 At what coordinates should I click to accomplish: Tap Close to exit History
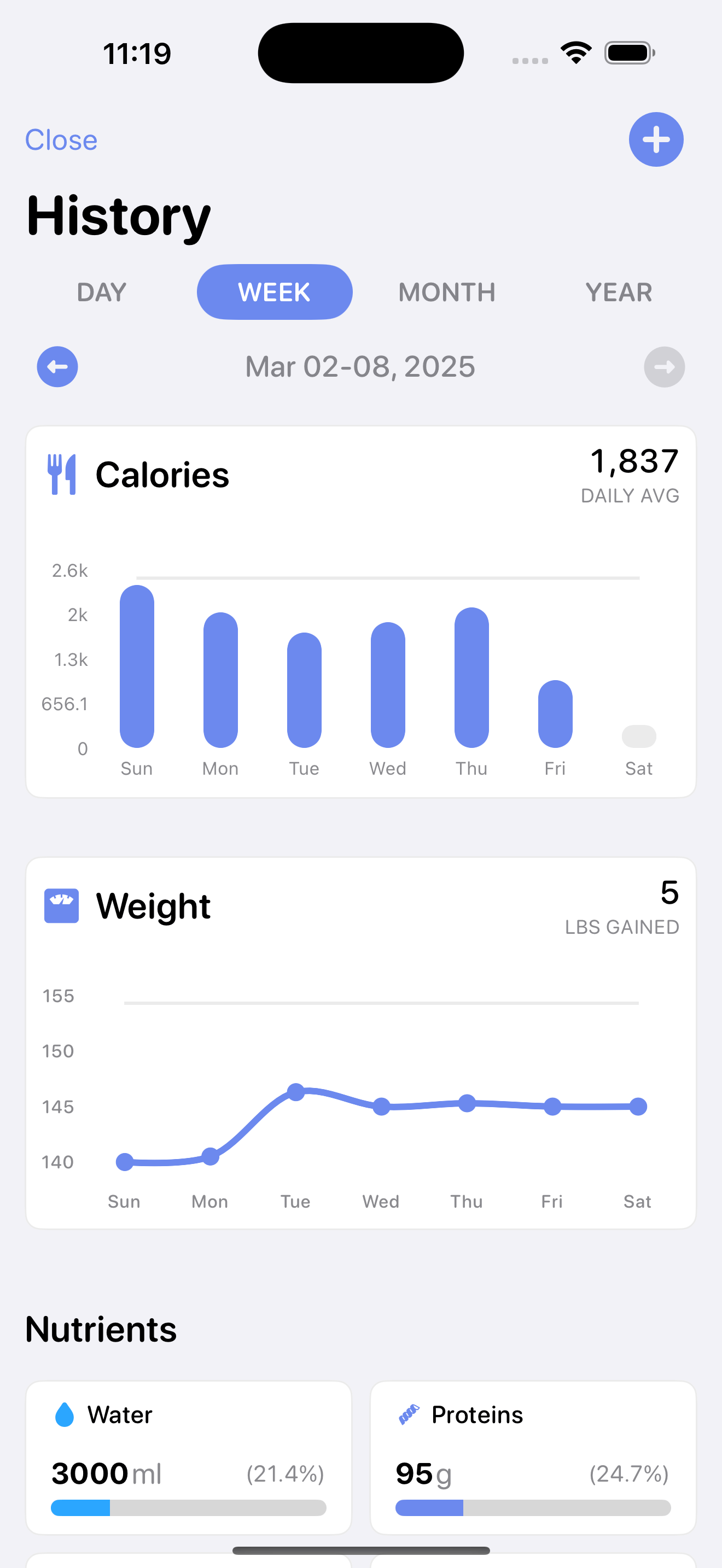pos(60,139)
